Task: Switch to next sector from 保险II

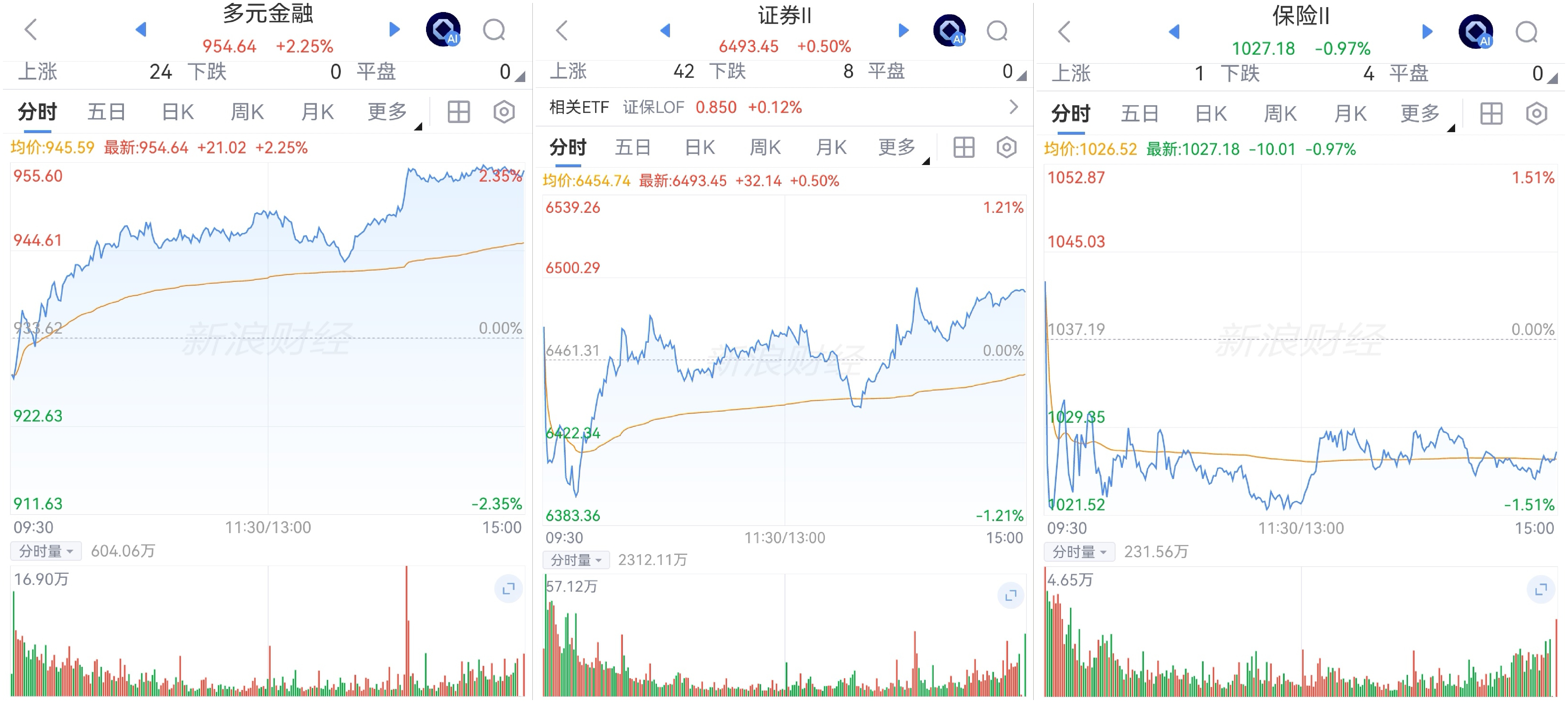Action: [x=1427, y=31]
